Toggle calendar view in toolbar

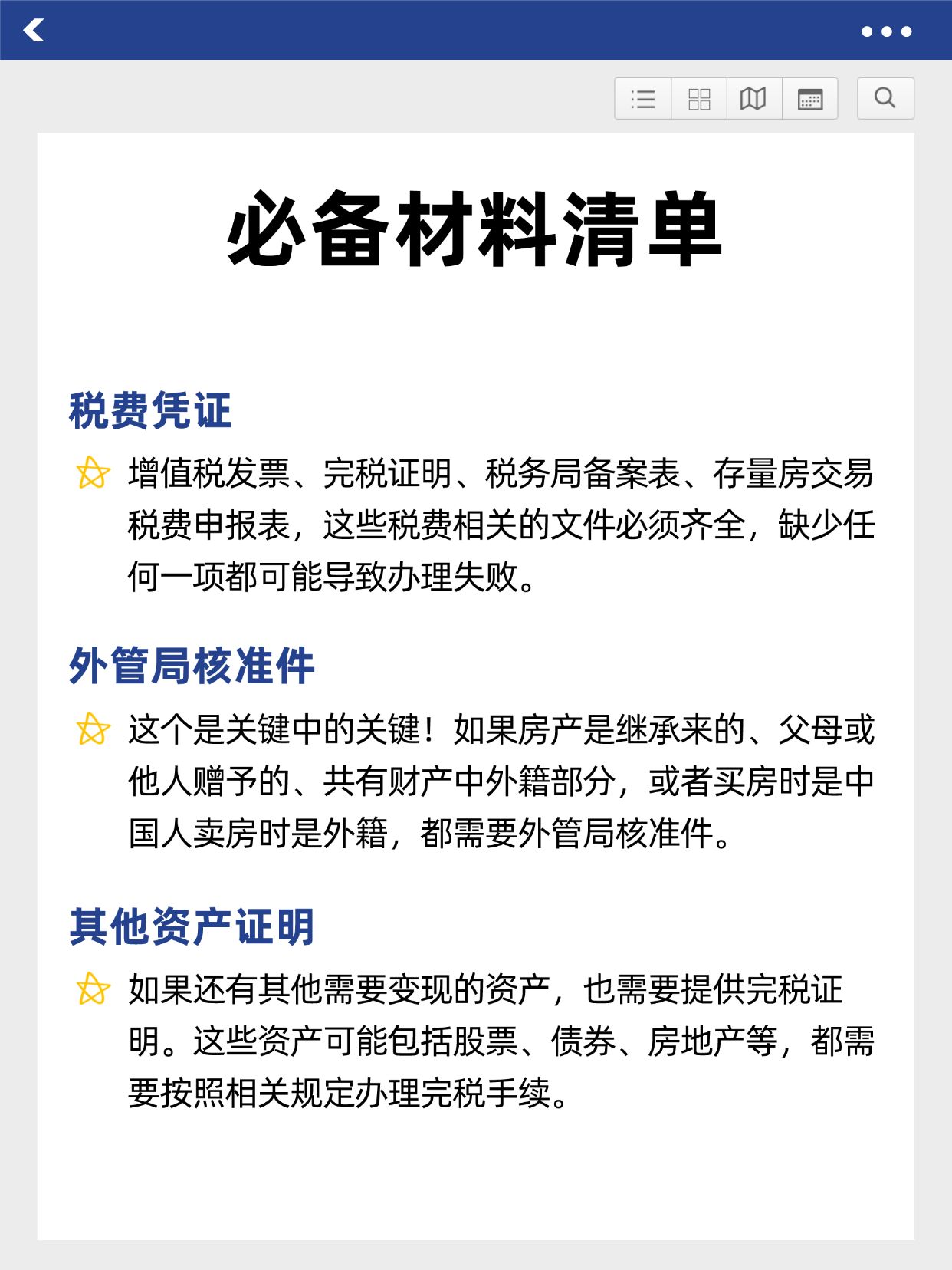[811, 98]
